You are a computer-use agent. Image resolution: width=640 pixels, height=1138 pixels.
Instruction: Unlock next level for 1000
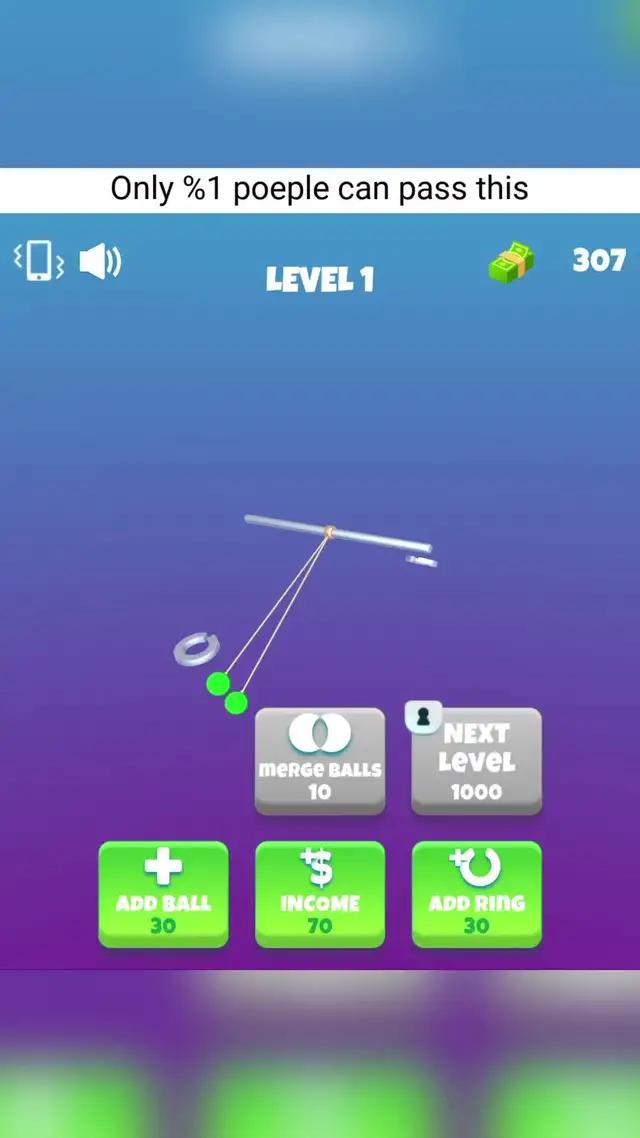tap(477, 760)
